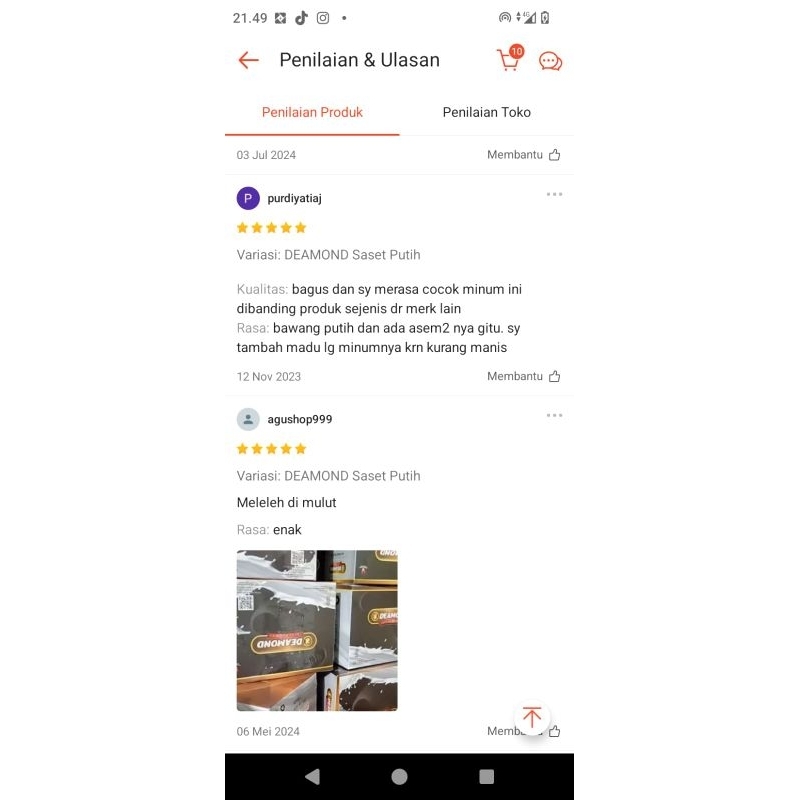The height and width of the screenshot is (800, 800).
Task: Go back using the top arrow
Action: pyautogui.click(x=249, y=60)
